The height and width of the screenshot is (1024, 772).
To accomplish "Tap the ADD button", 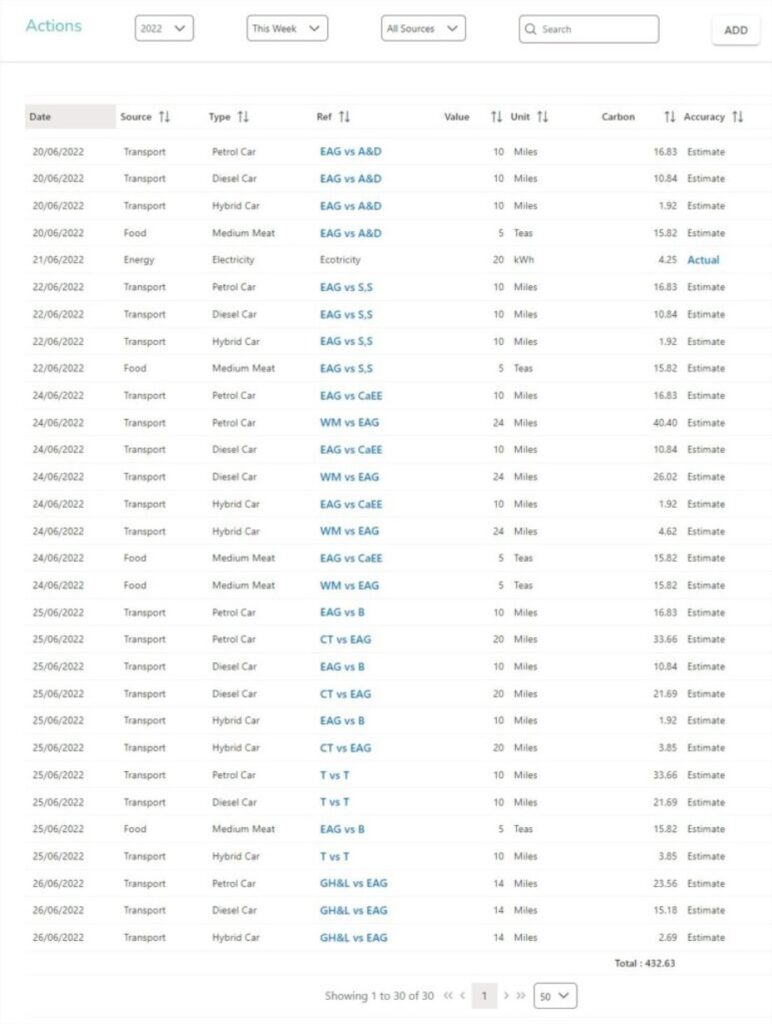I will [x=735, y=30].
